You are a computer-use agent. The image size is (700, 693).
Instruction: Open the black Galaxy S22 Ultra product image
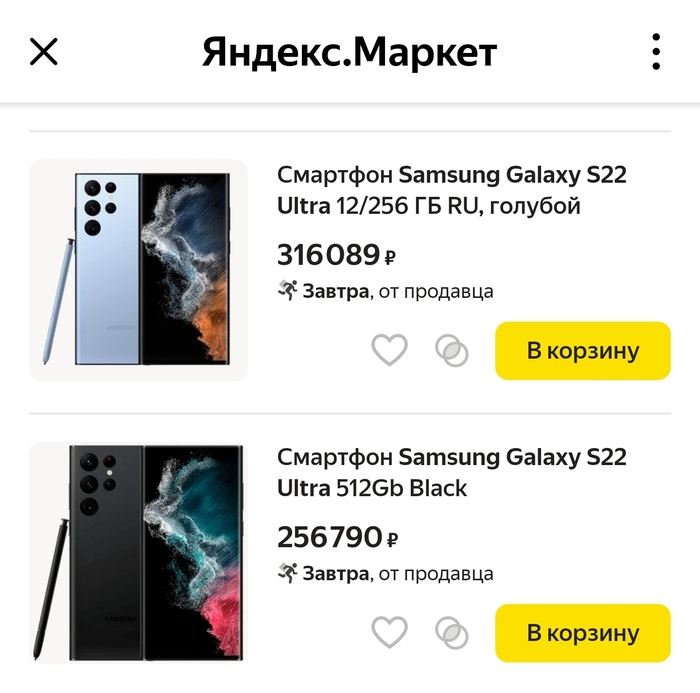(x=138, y=552)
